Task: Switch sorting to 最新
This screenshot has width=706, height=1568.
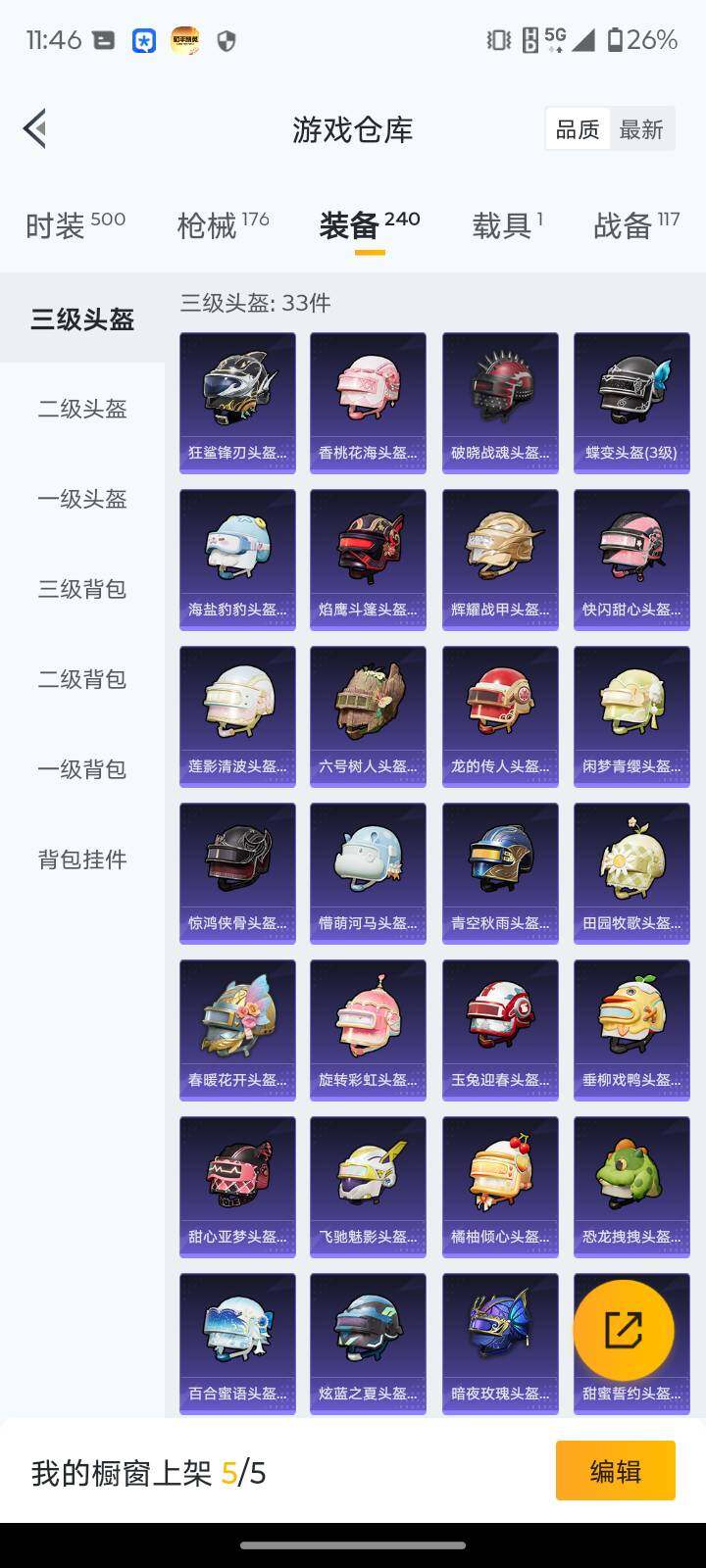Action: (x=642, y=128)
